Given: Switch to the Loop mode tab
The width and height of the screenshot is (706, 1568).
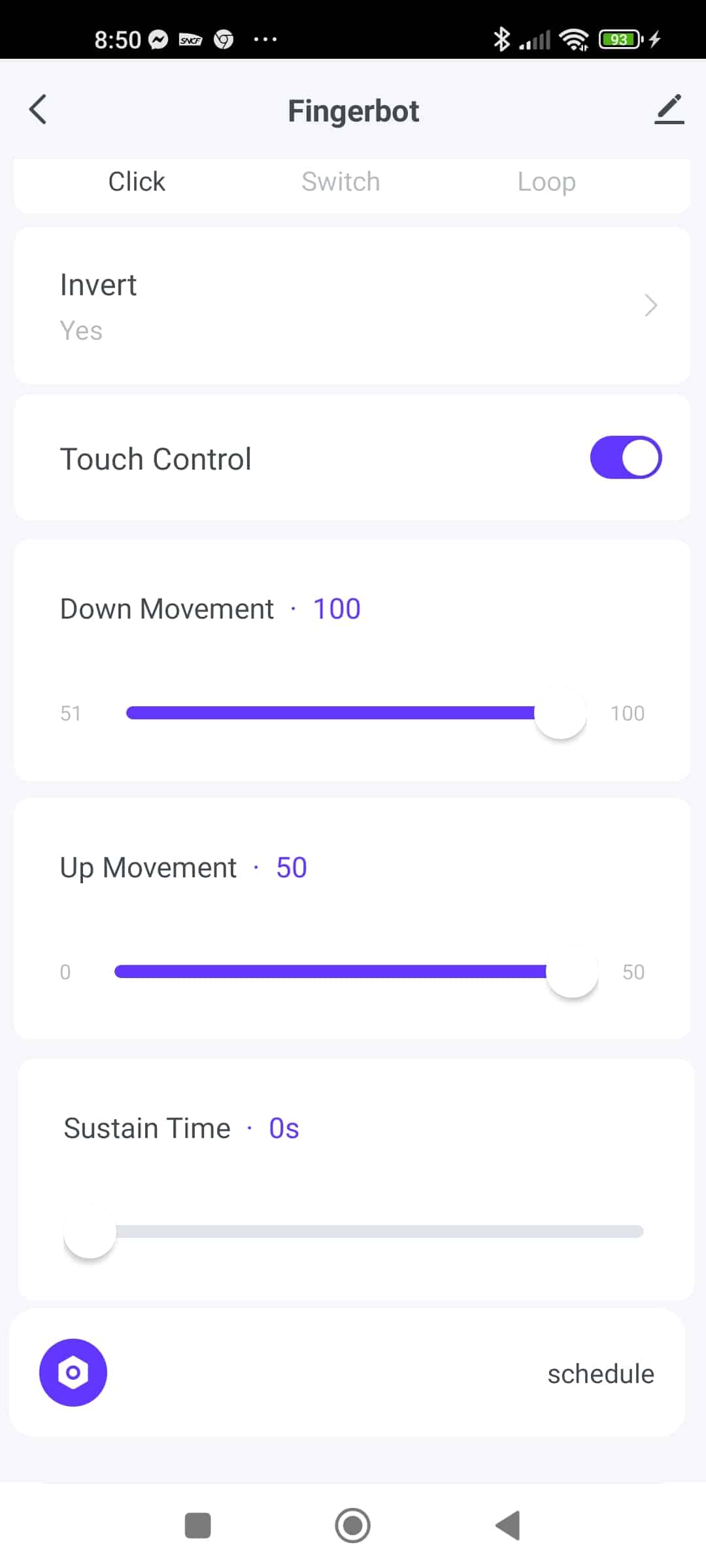Looking at the screenshot, I should [x=546, y=182].
